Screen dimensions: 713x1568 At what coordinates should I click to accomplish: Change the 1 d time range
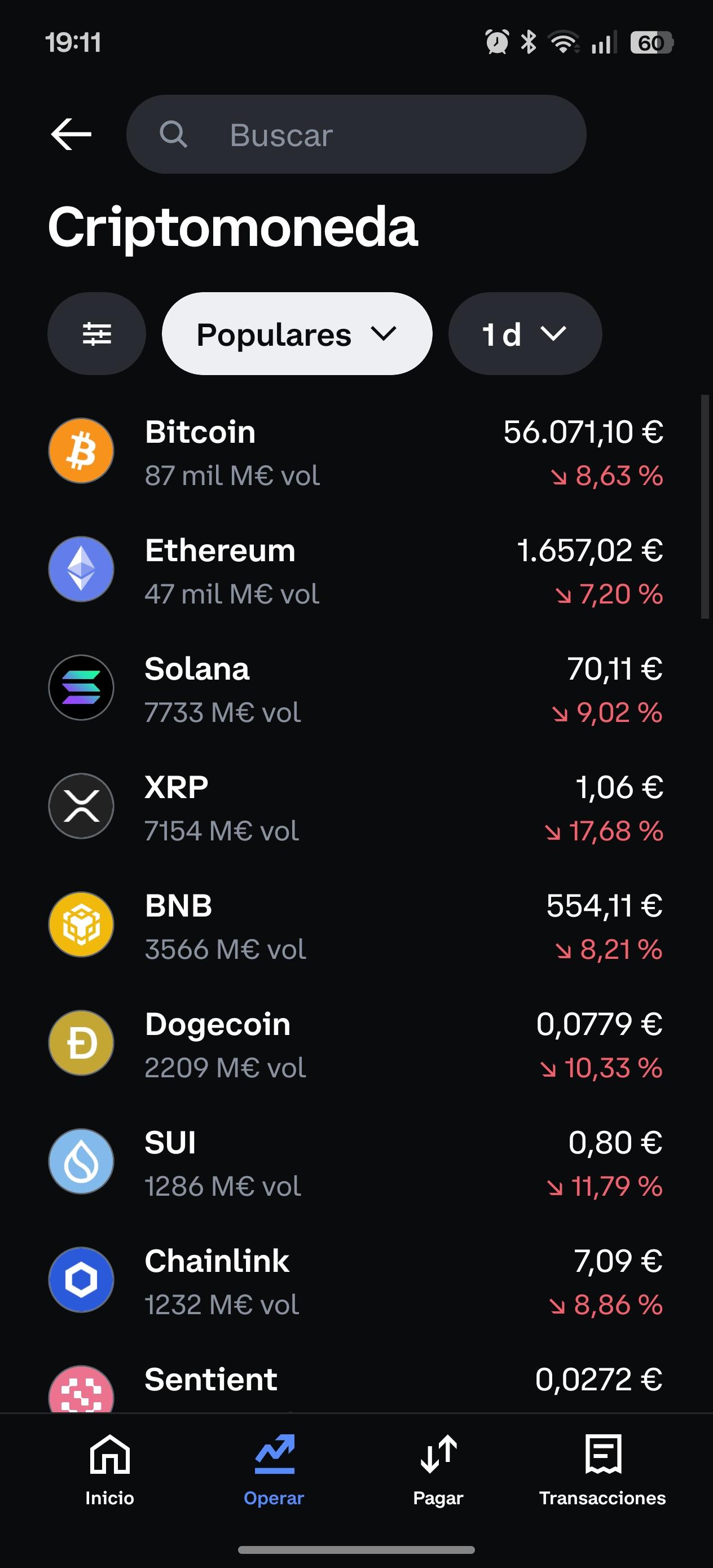coord(525,334)
